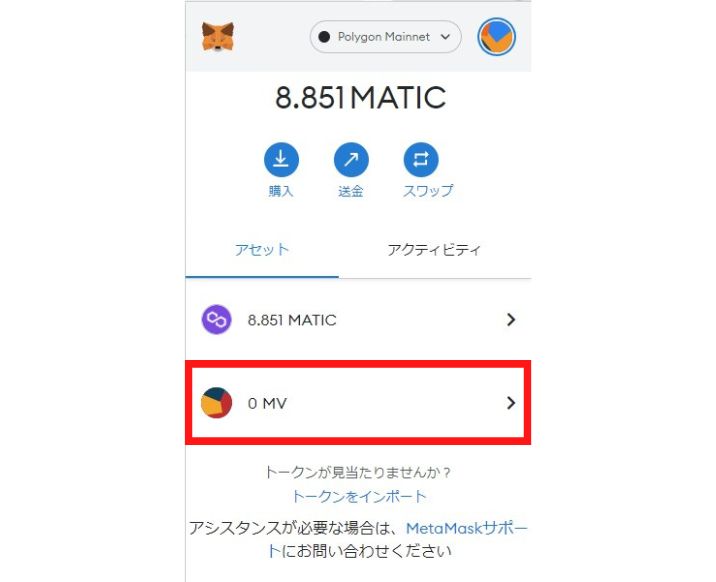The width and height of the screenshot is (716, 582).
Task: Switch to the アクティビティ tab
Action: click(x=434, y=250)
